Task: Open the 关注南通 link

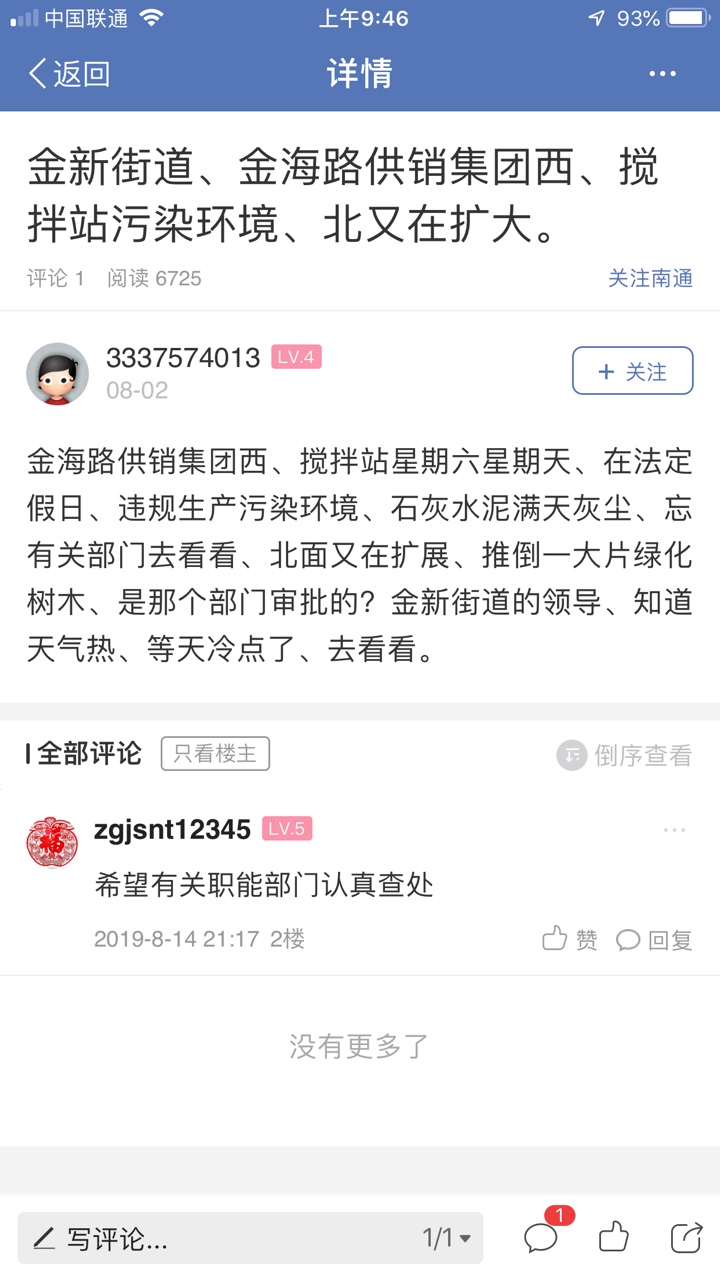Action: [650, 278]
